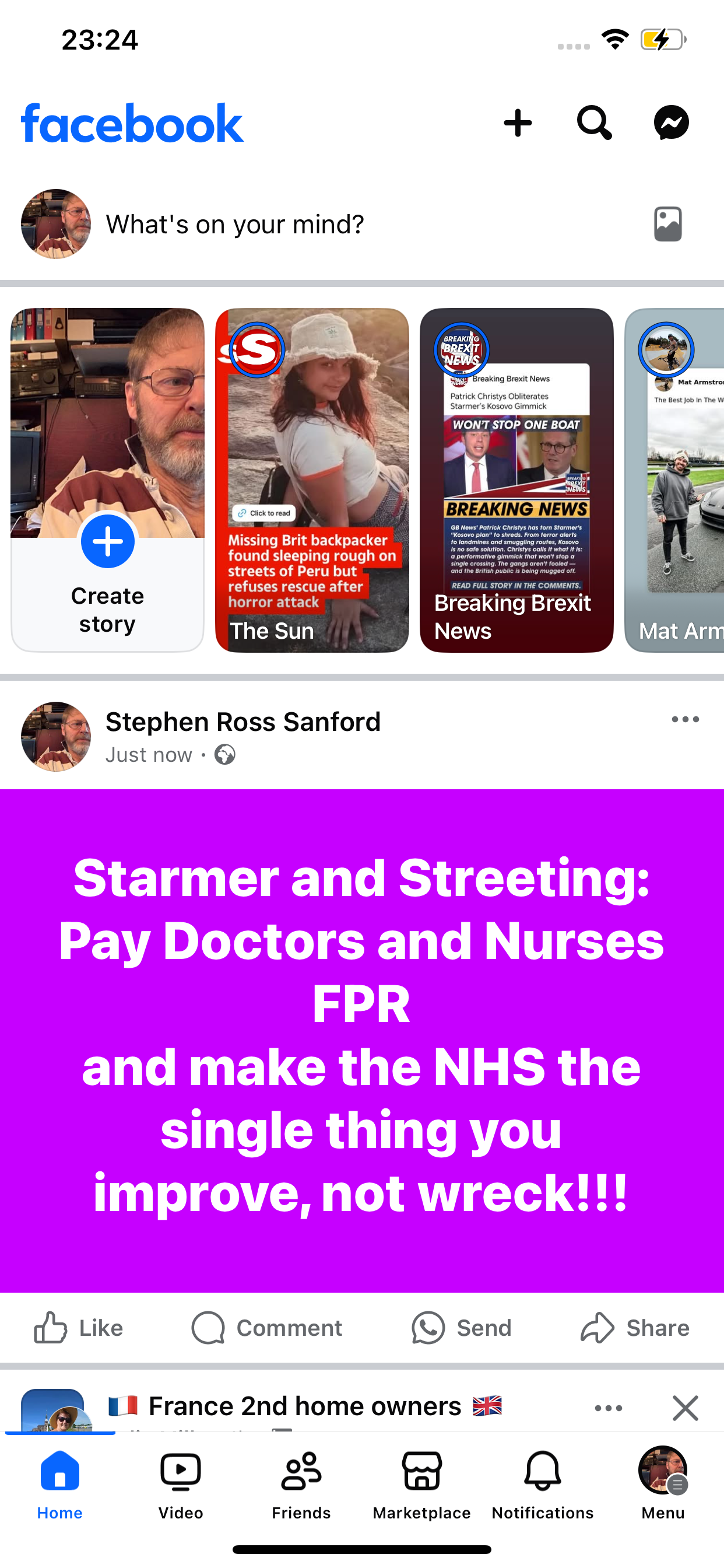
Task: Create a new story
Action: (108, 480)
